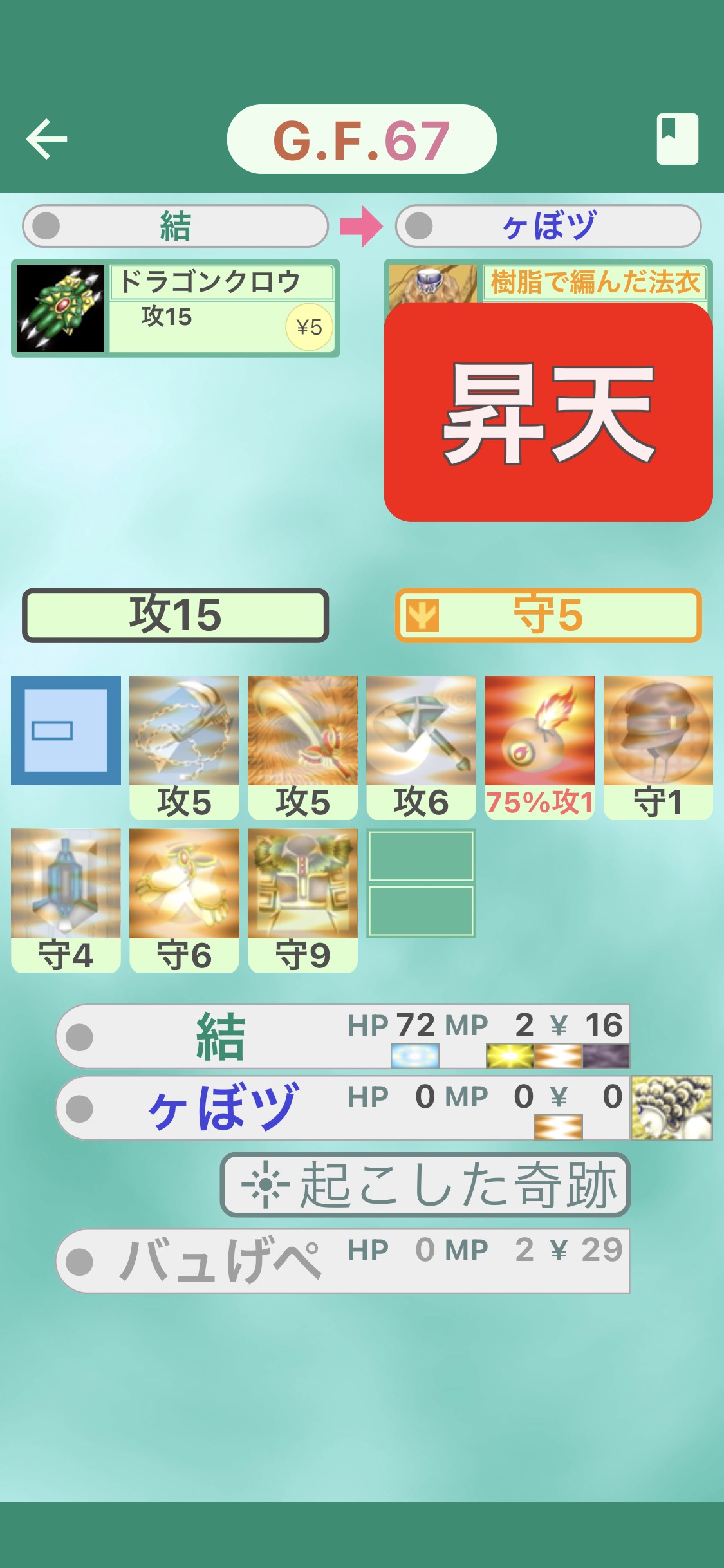This screenshot has width=724, height=1568.
Task: Open the 起こした奇跡 miracles button
Action: pyautogui.click(x=425, y=1184)
